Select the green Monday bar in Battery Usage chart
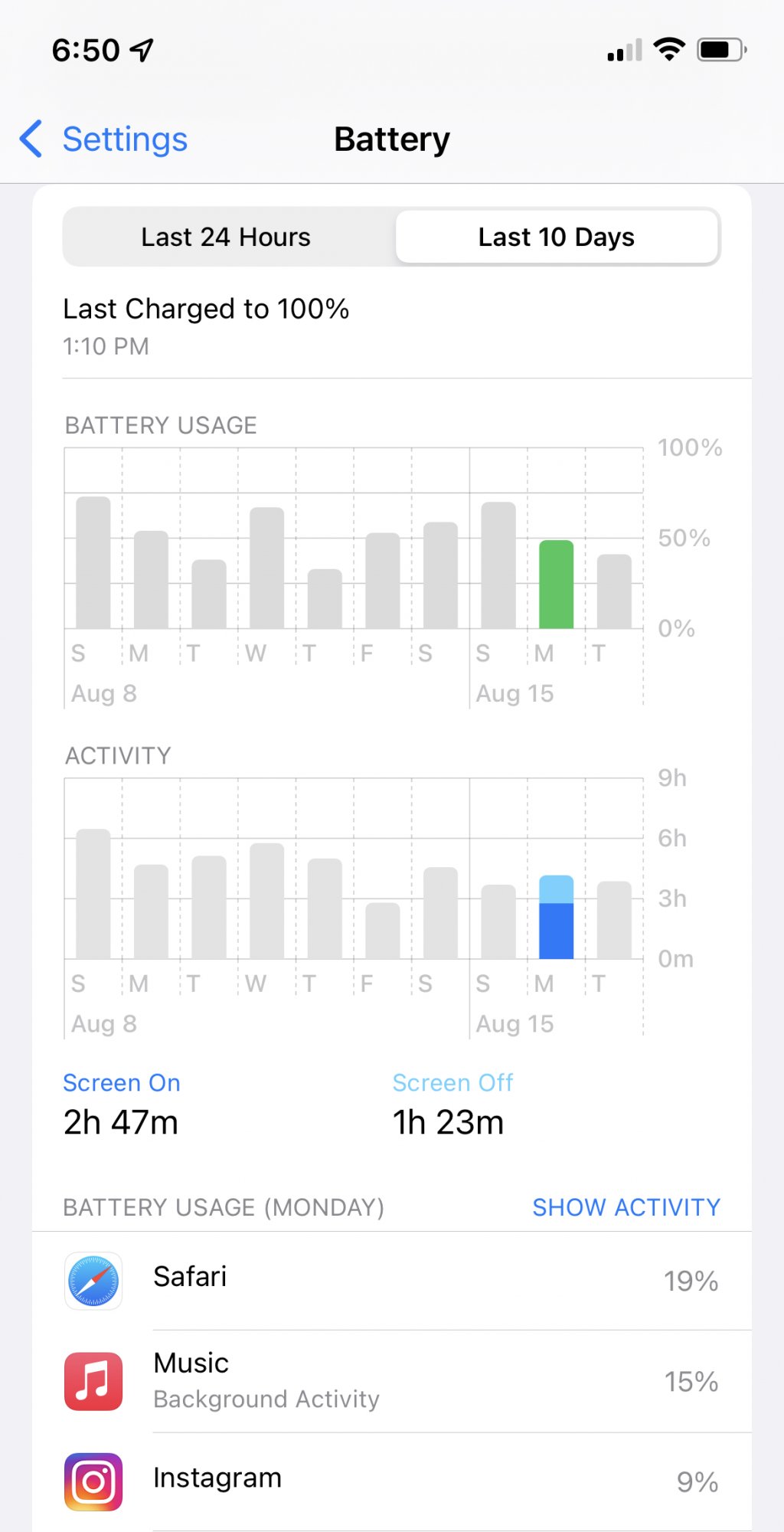784x1532 pixels. (x=557, y=584)
